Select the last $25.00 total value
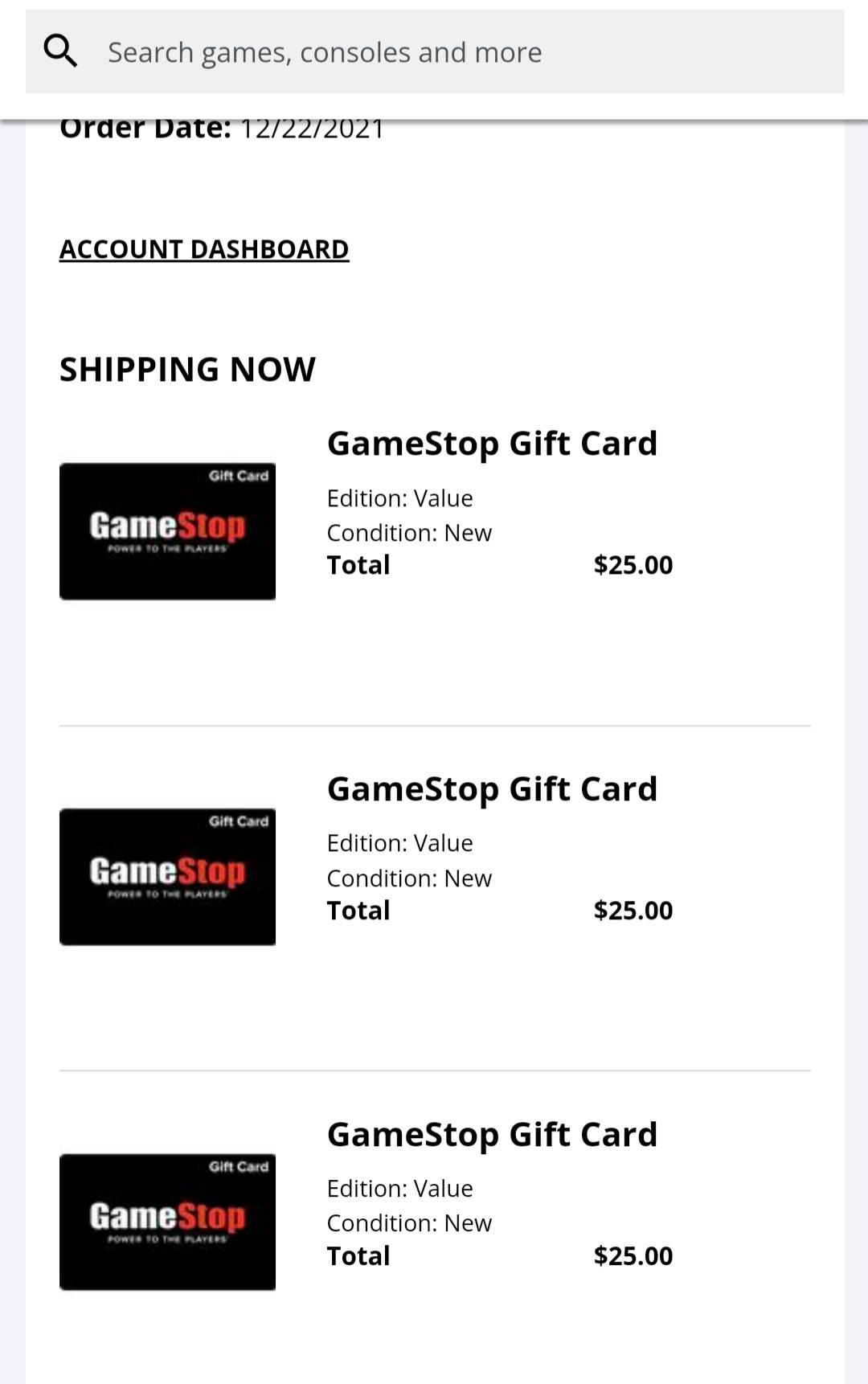 (634, 1256)
